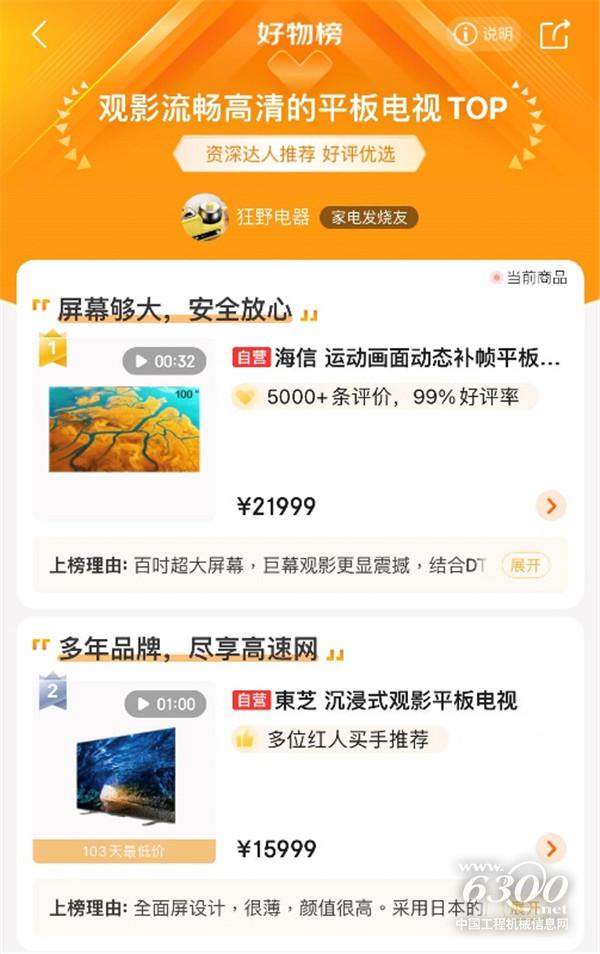600x954 pixels.
Task: Go back using the back arrow
Action: pyautogui.click(x=39, y=34)
